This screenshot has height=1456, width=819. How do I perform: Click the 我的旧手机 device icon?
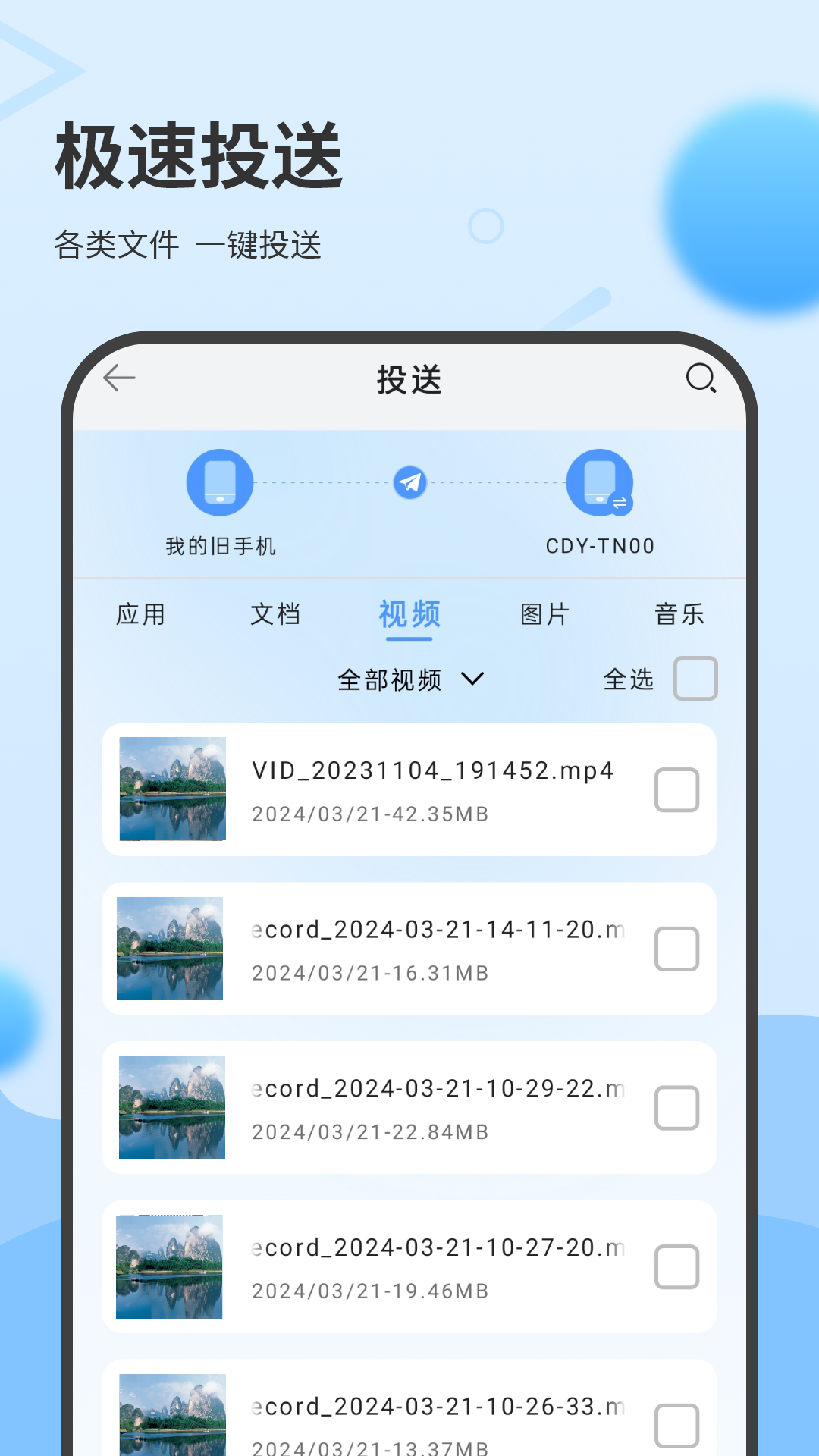click(219, 483)
